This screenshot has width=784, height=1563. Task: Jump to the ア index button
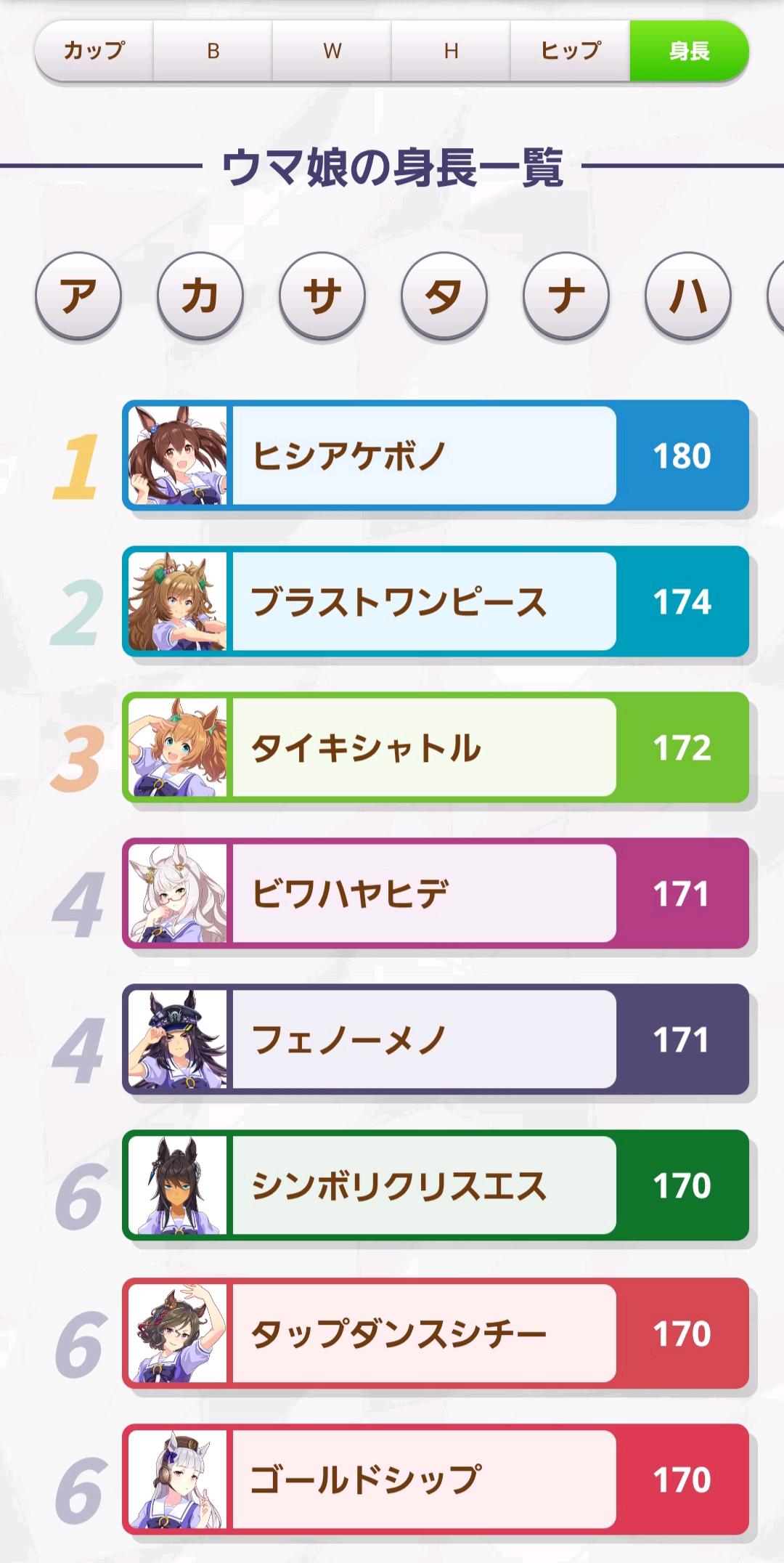pos(78,296)
